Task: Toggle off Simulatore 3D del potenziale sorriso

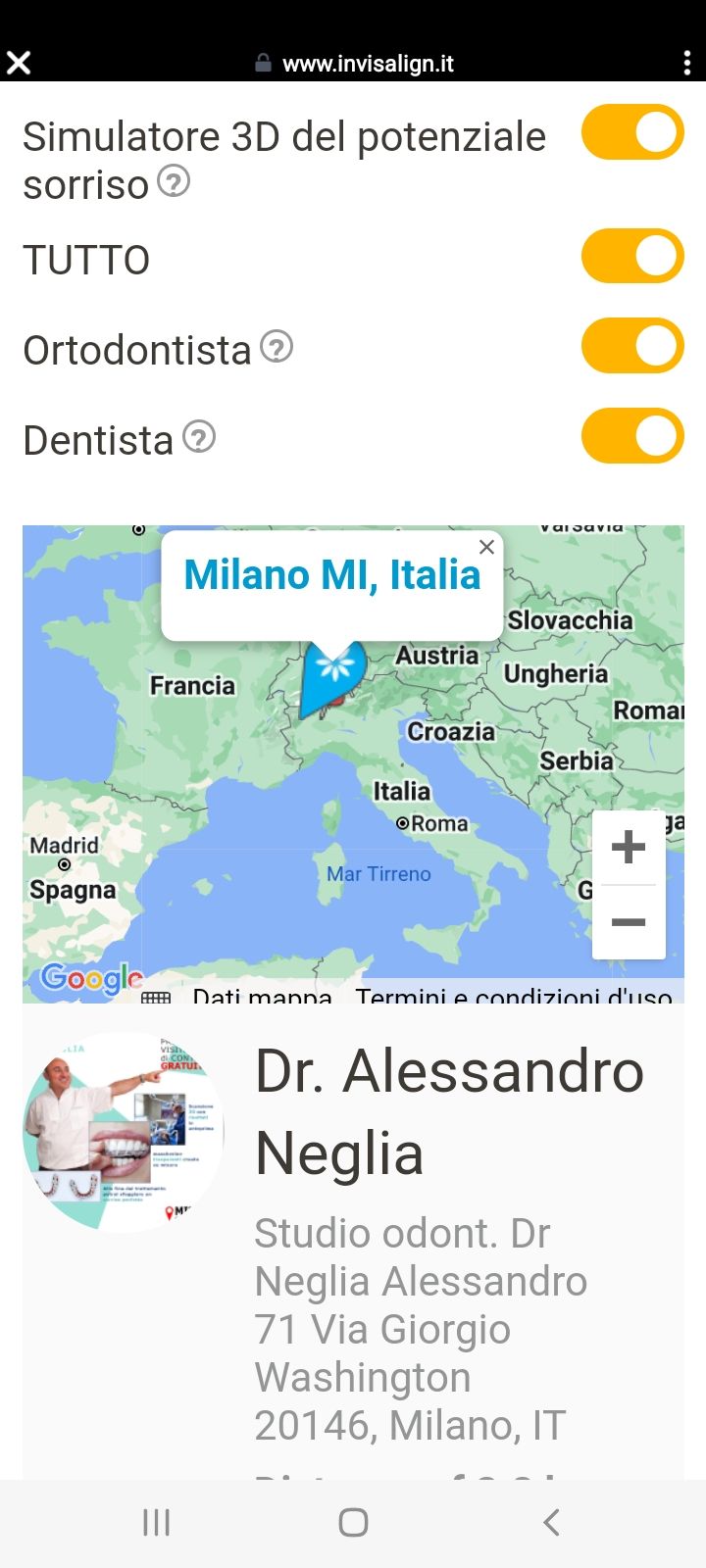Action: pyautogui.click(x=632, y=132)
